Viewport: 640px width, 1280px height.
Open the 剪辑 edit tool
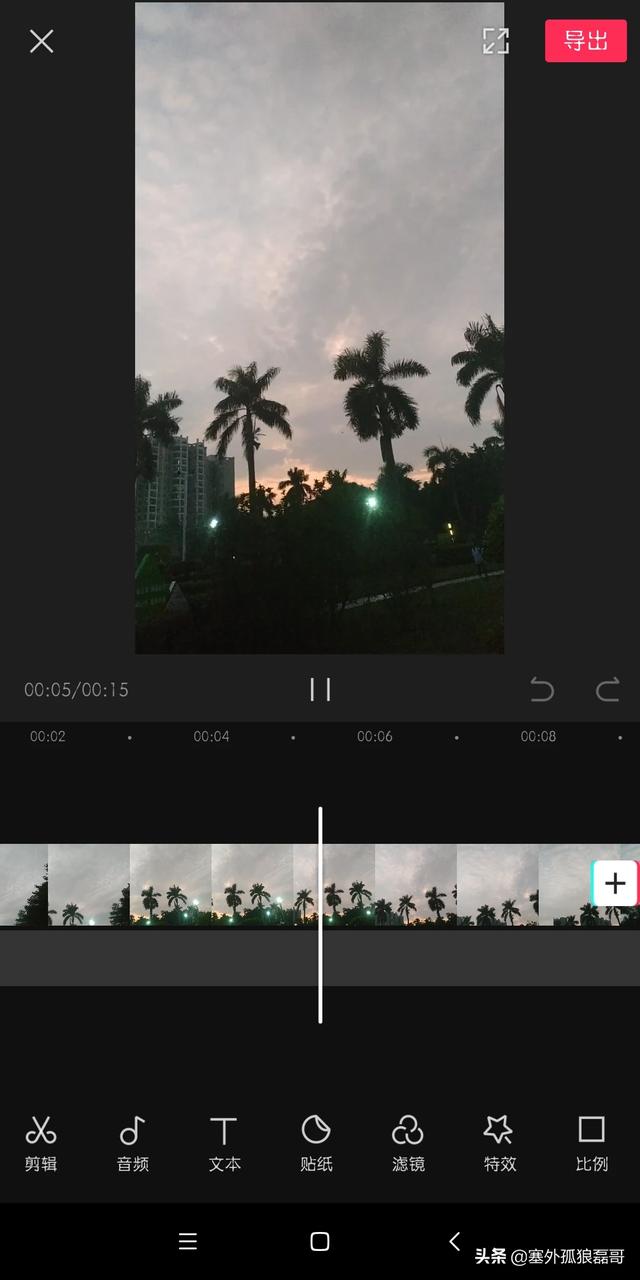tap(41, 1144)
